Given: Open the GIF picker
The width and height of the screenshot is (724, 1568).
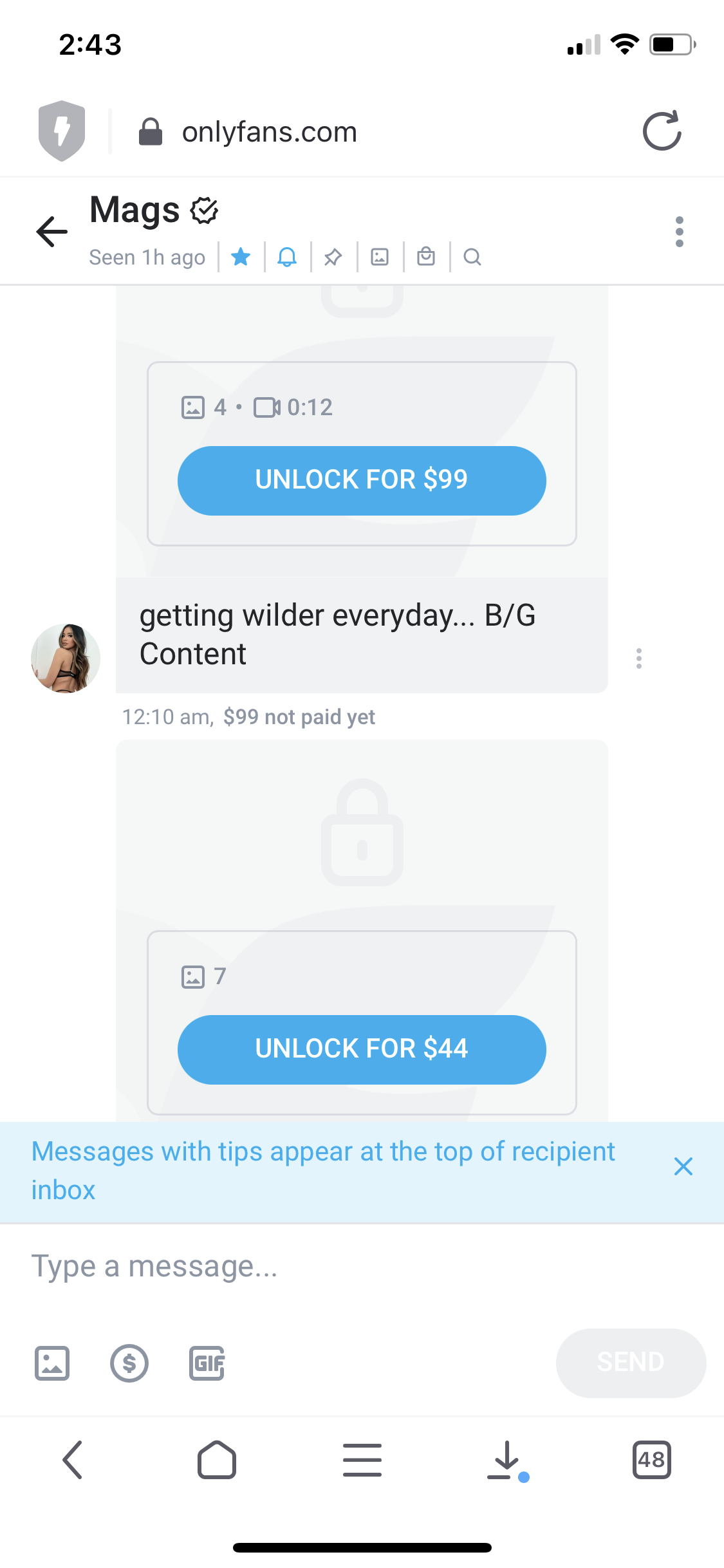Looking at the screenshot, I should 207,1363.
